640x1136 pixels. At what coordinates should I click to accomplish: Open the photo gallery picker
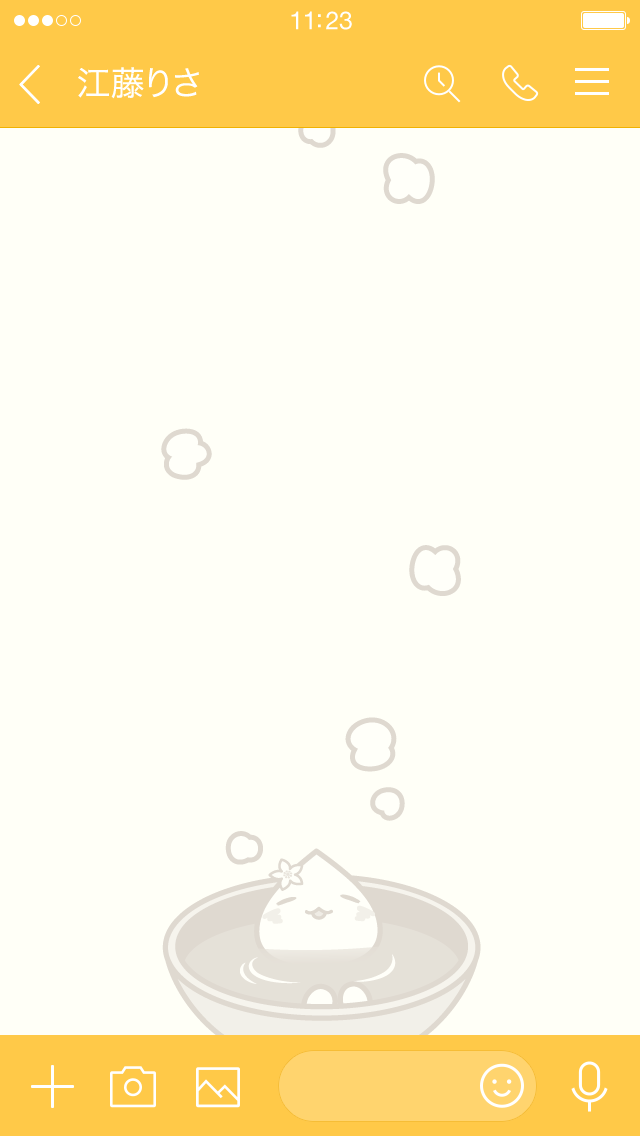point(217,1086)
